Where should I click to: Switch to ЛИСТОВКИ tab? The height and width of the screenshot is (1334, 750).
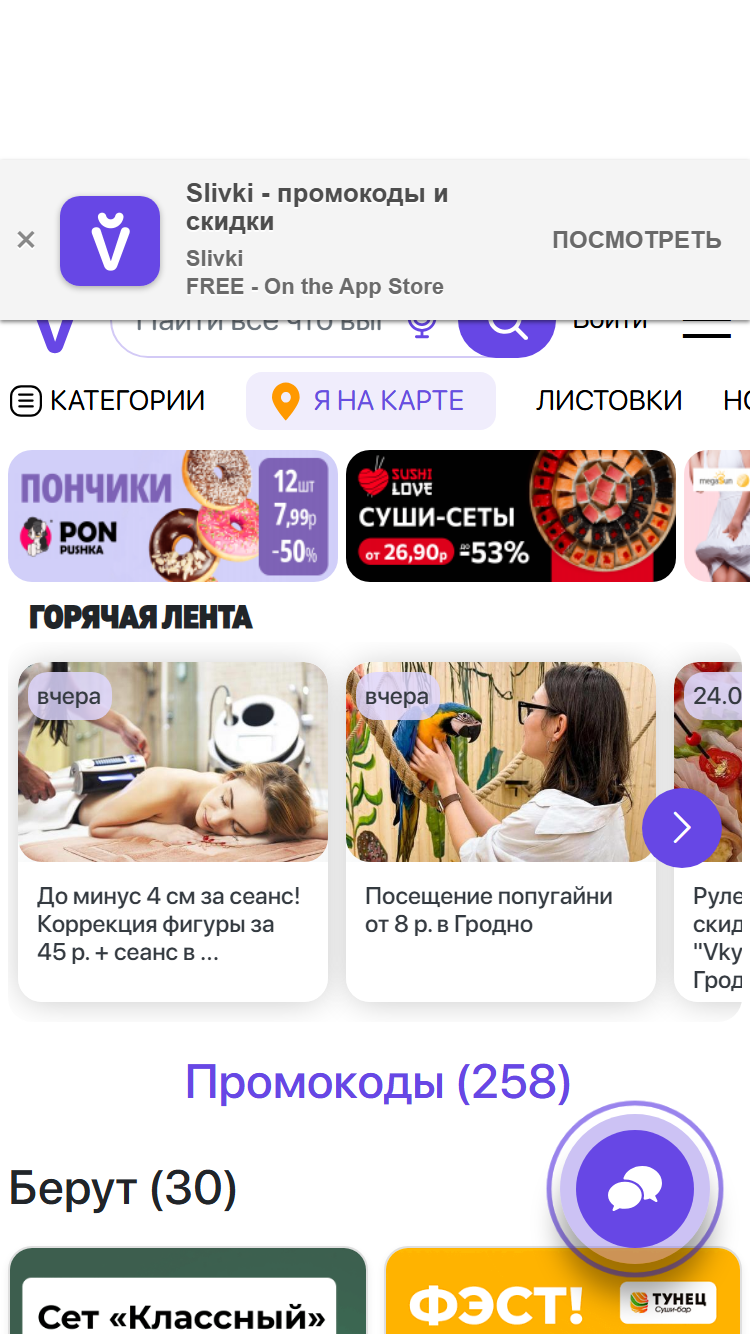point(609,401)
